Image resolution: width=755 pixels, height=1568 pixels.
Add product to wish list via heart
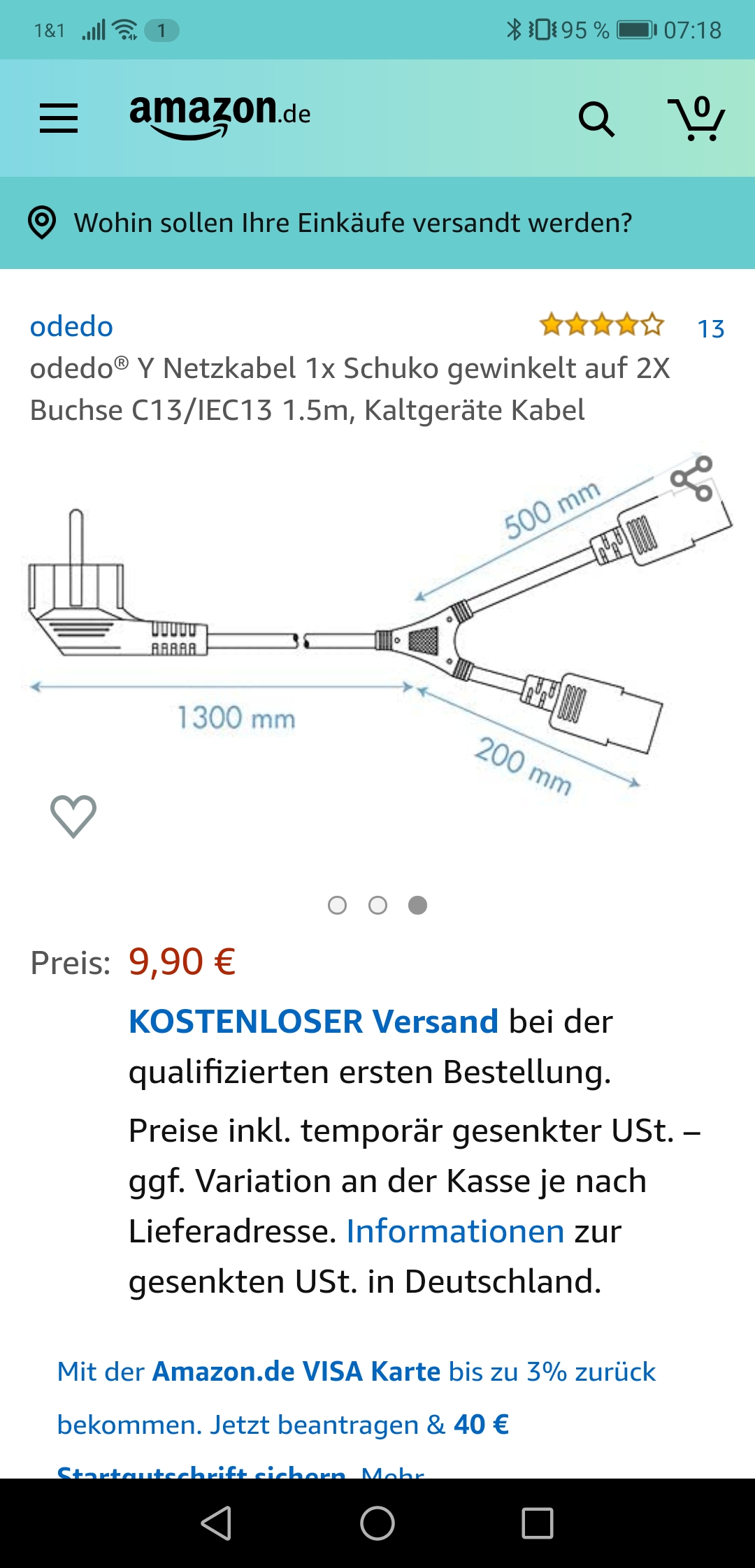73,815
